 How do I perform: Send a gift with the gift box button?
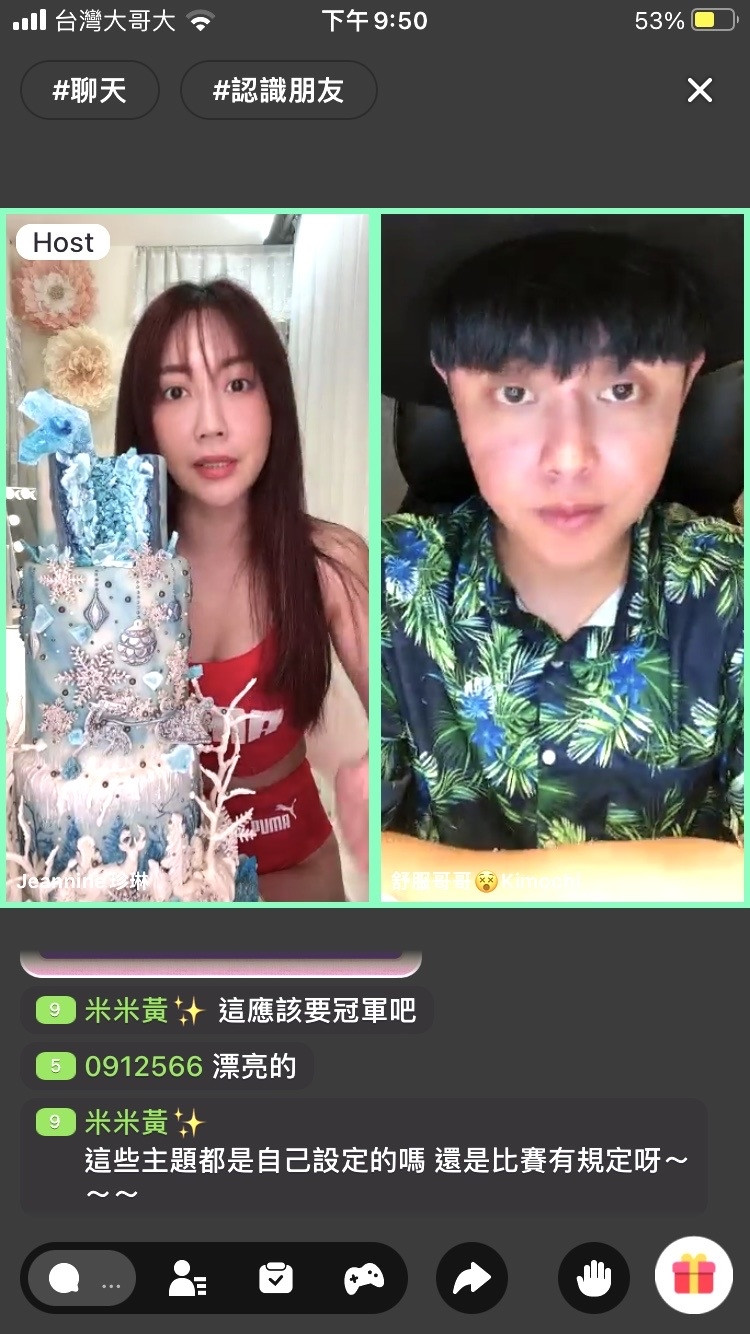click(x=694, y=1275)
